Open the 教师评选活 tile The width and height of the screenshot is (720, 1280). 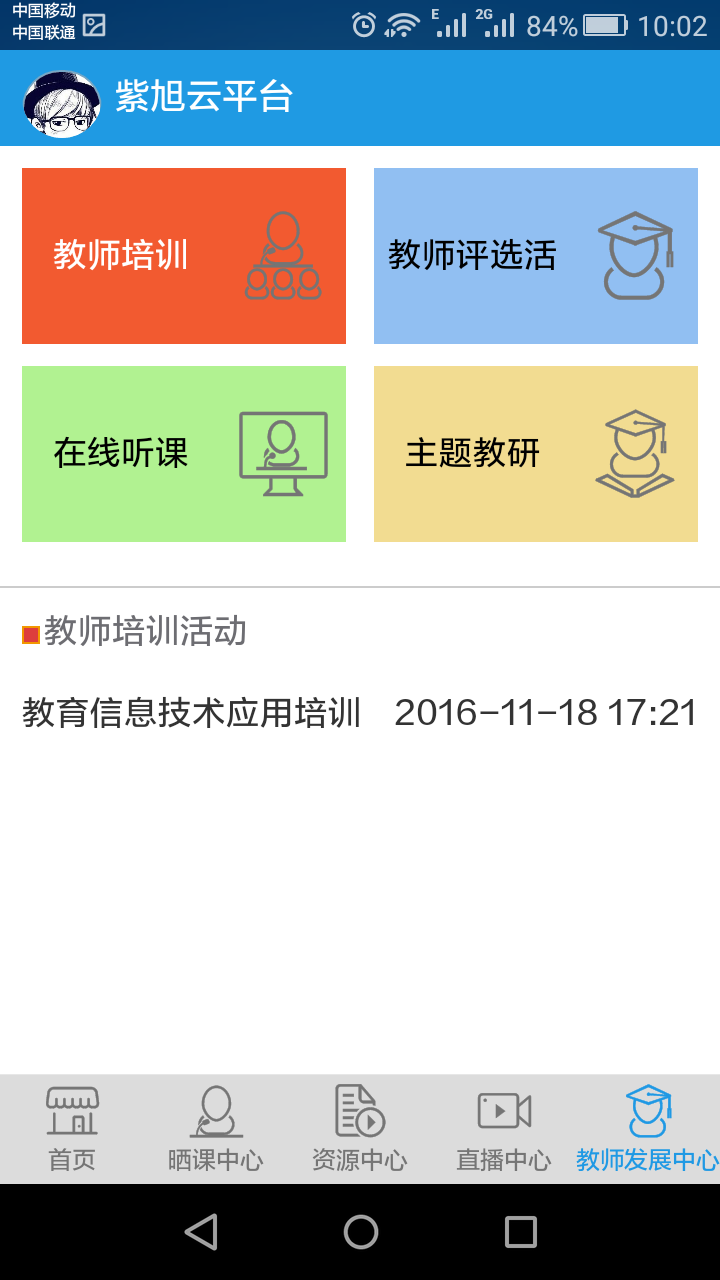(536, 256)
